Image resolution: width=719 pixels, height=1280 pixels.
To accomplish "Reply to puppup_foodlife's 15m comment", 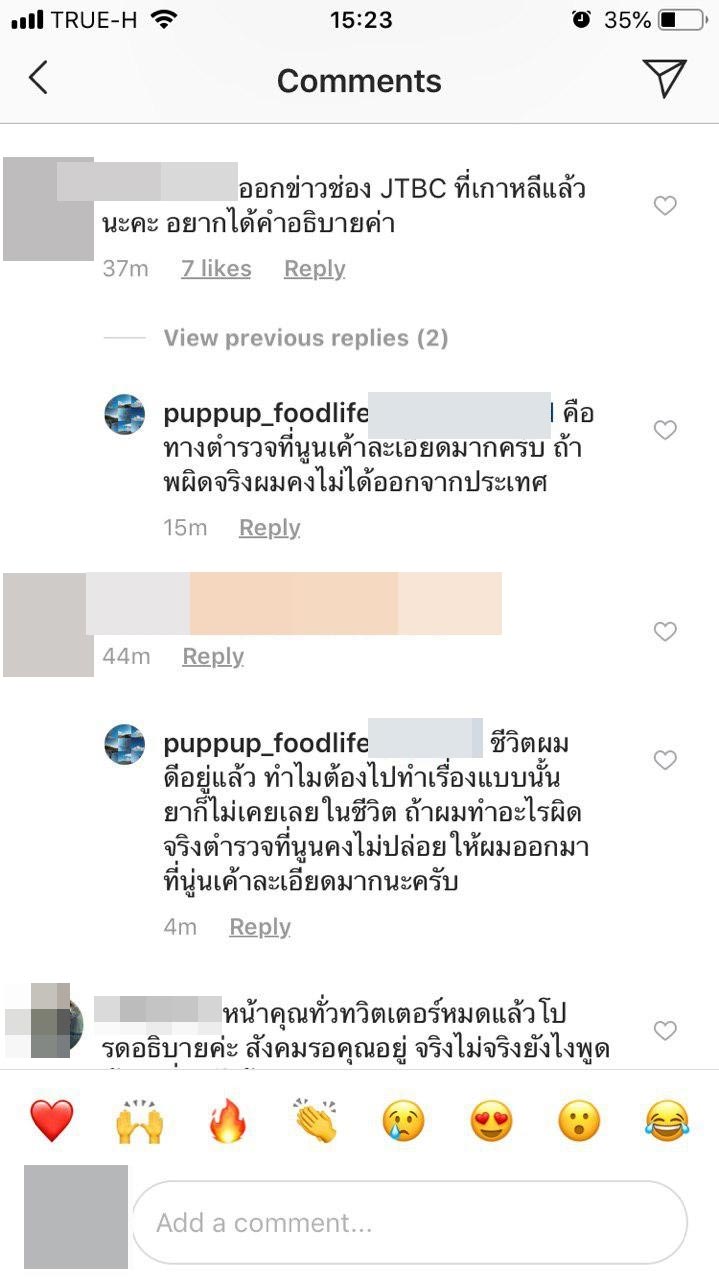I will pyautogui.click(x=269, y=528).
